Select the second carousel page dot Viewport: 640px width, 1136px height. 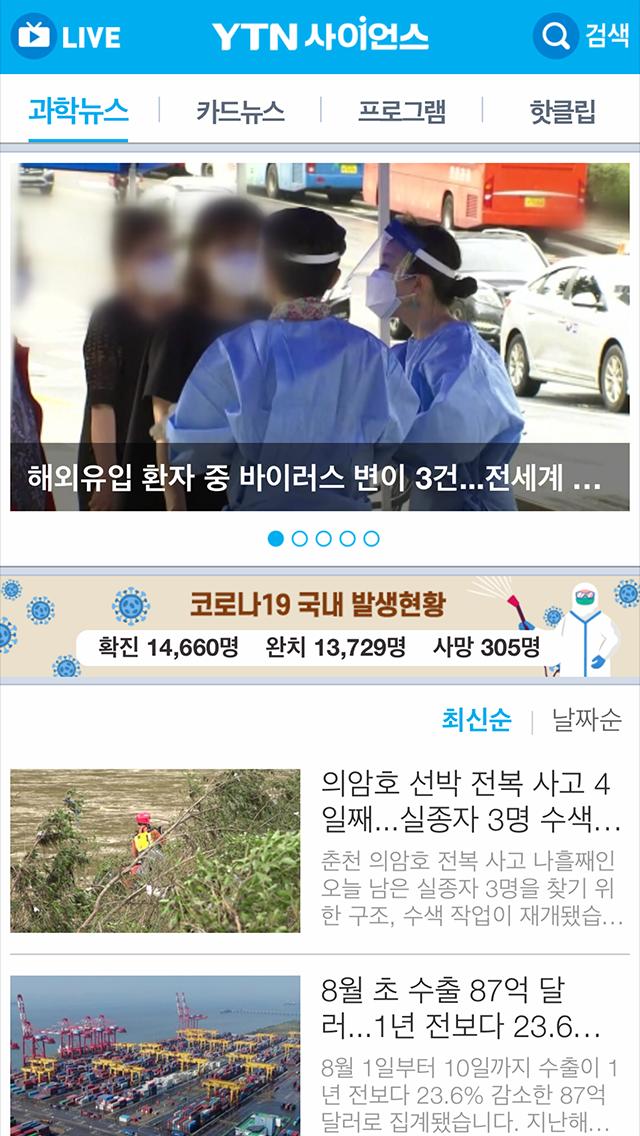(x=299, y=539)
